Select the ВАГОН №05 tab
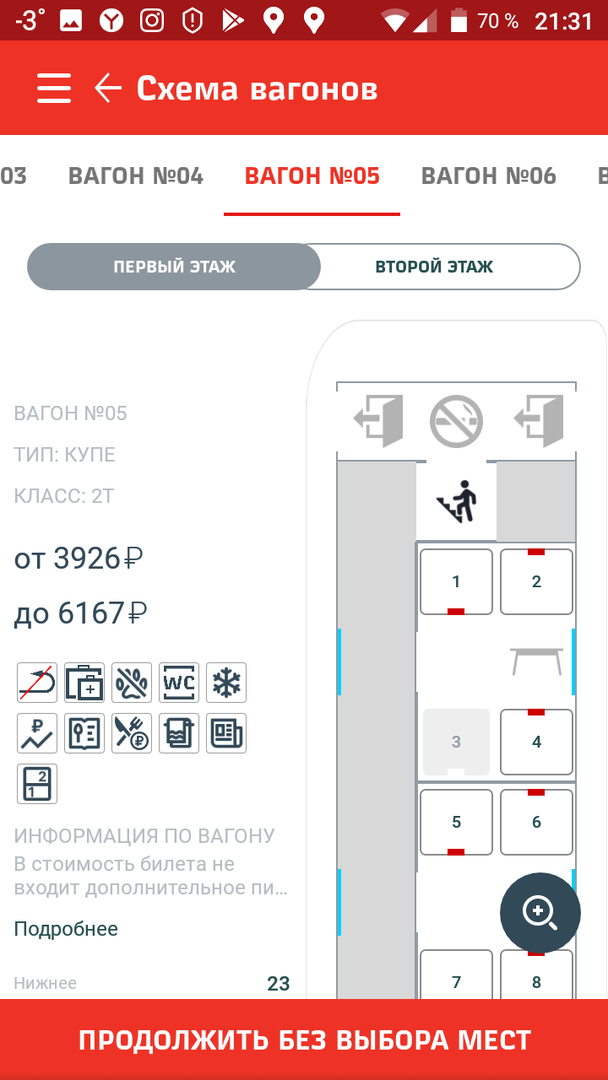 click(x=312, y=176)
